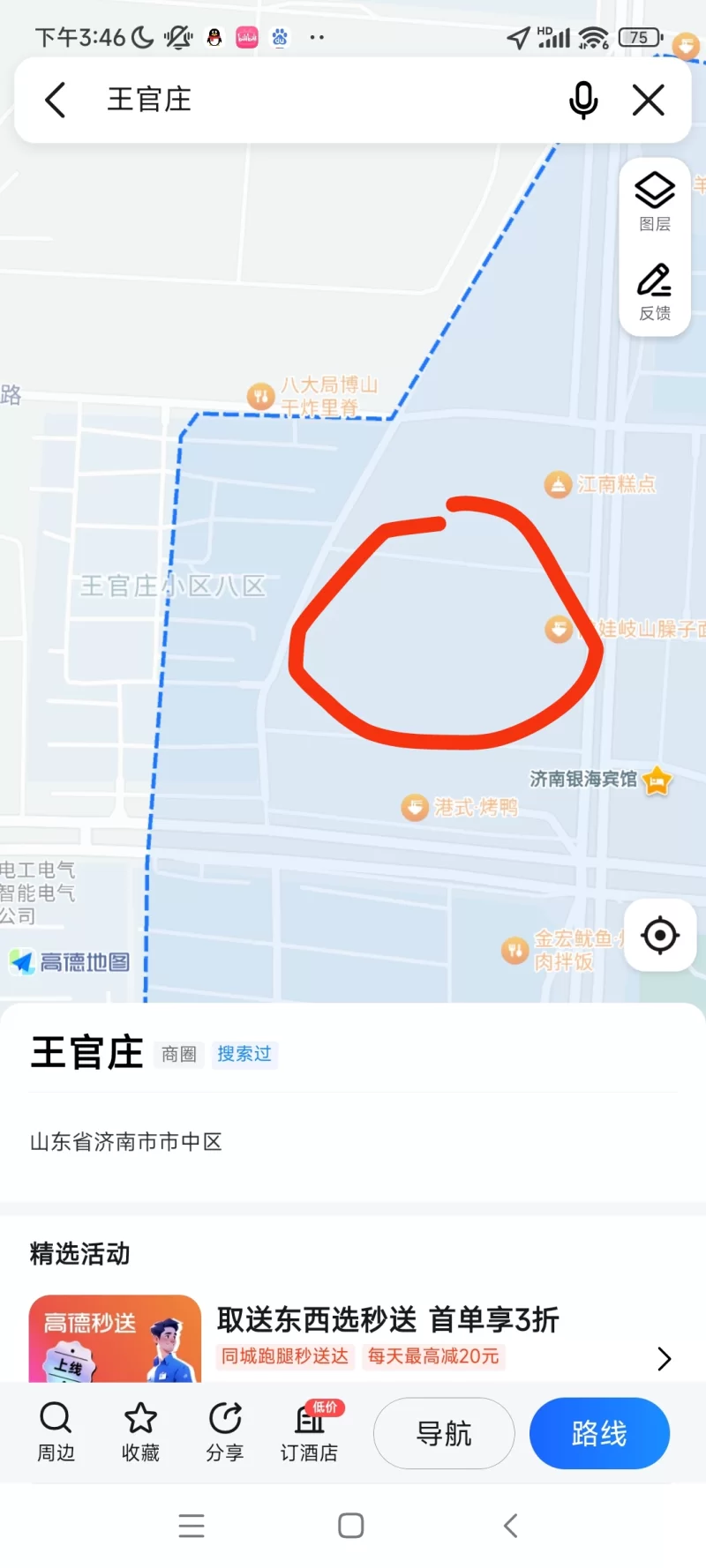Screen dimensions: 706x1568
Task: Start voice search with the microphone
Action: (x=582, y=100)
